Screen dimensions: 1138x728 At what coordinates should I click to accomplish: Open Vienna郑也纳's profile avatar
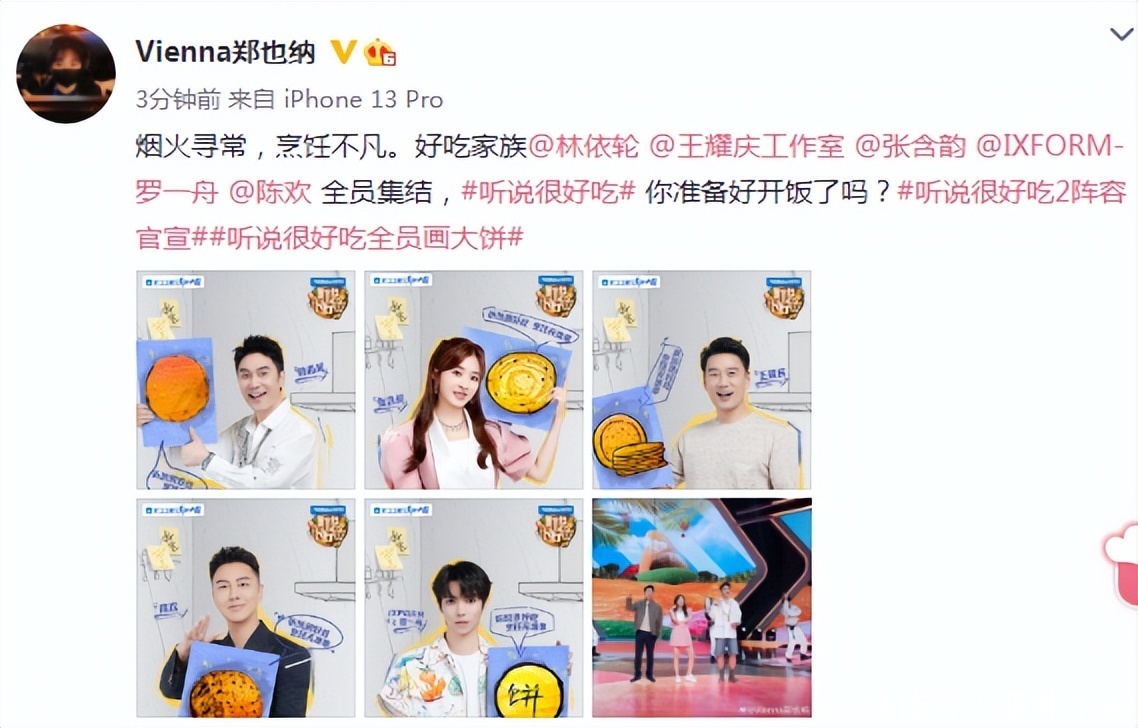click(x=66, y=73)
